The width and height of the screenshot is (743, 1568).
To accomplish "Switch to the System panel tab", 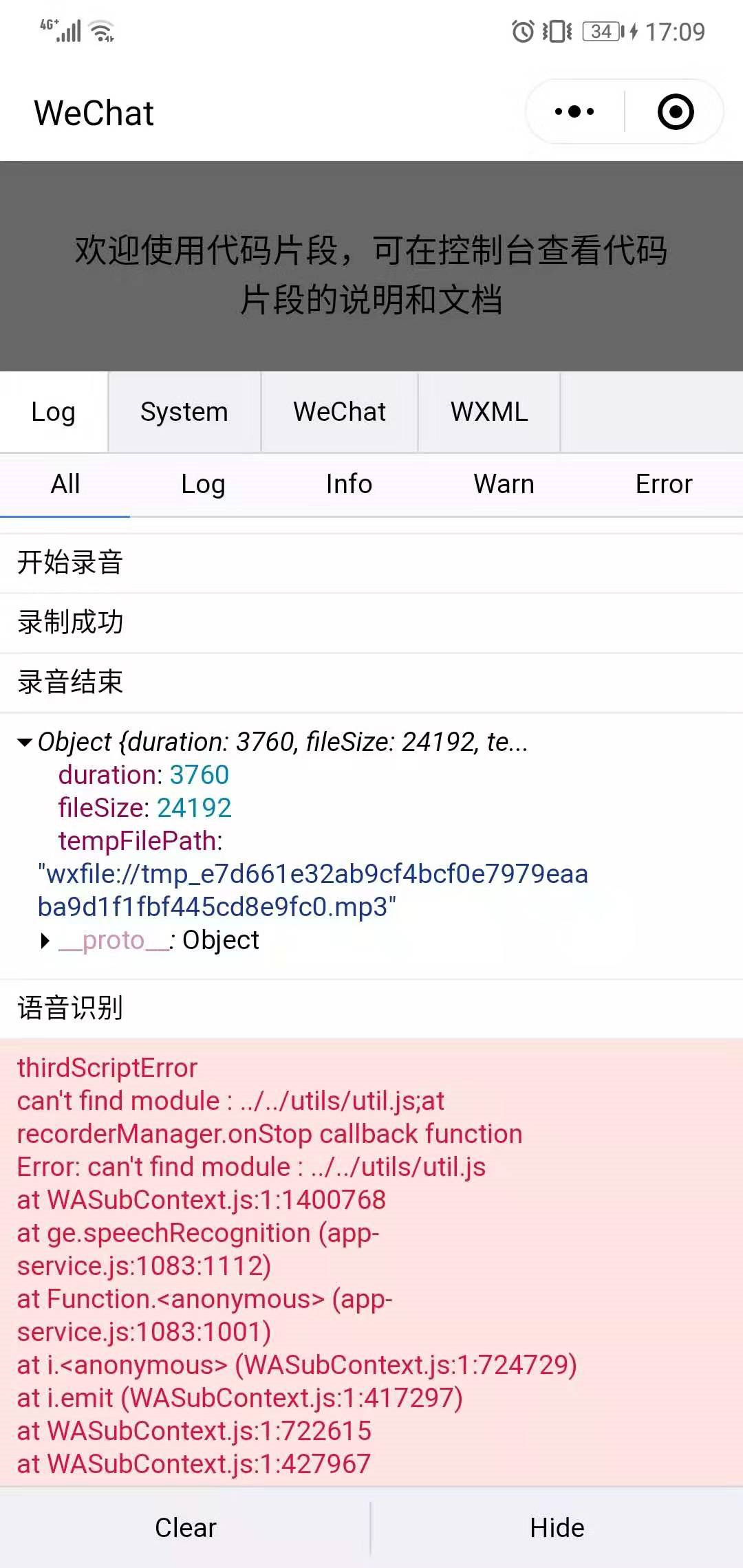I will [x=184, y=412].
